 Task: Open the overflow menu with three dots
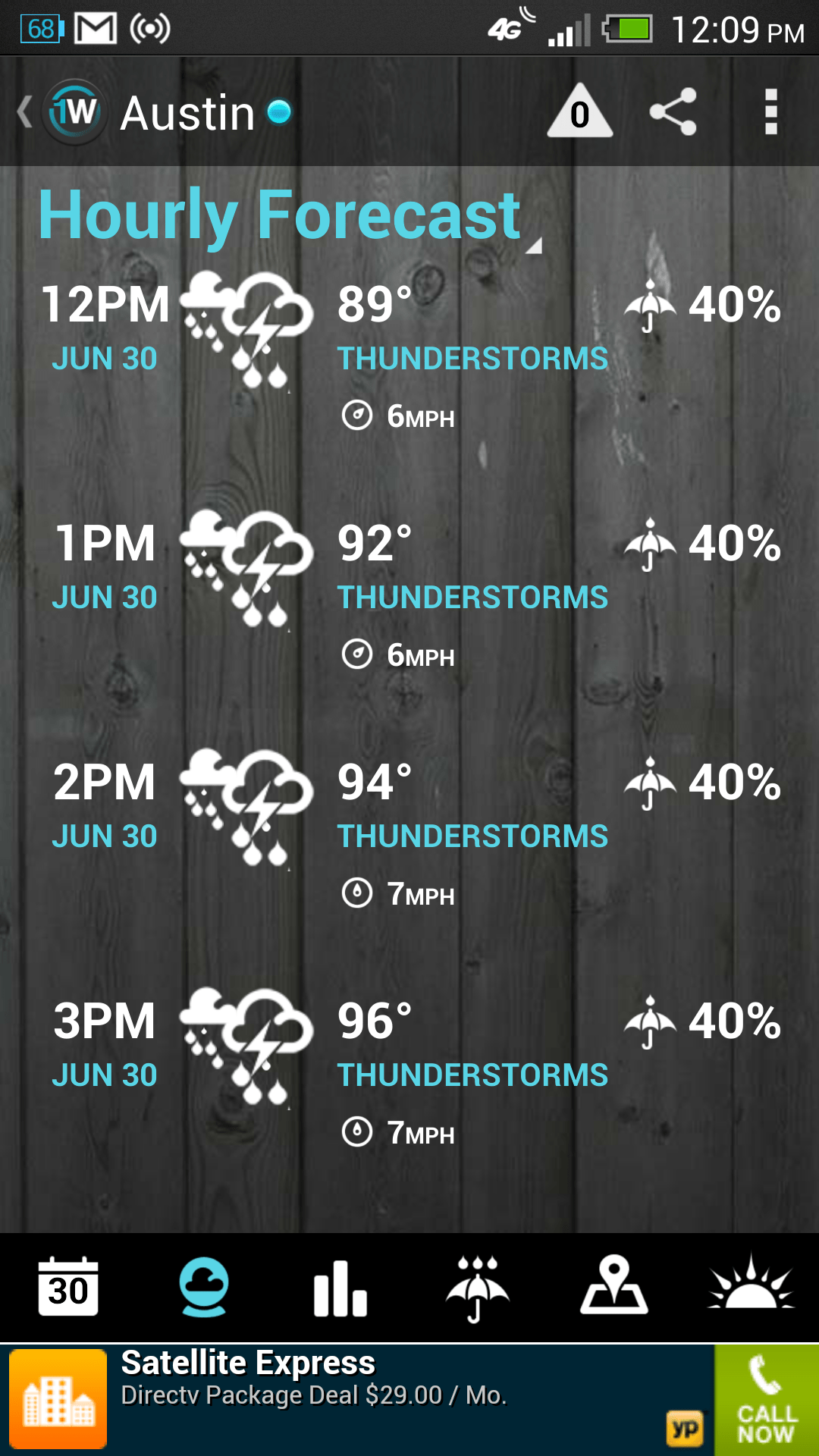point(773,114)
